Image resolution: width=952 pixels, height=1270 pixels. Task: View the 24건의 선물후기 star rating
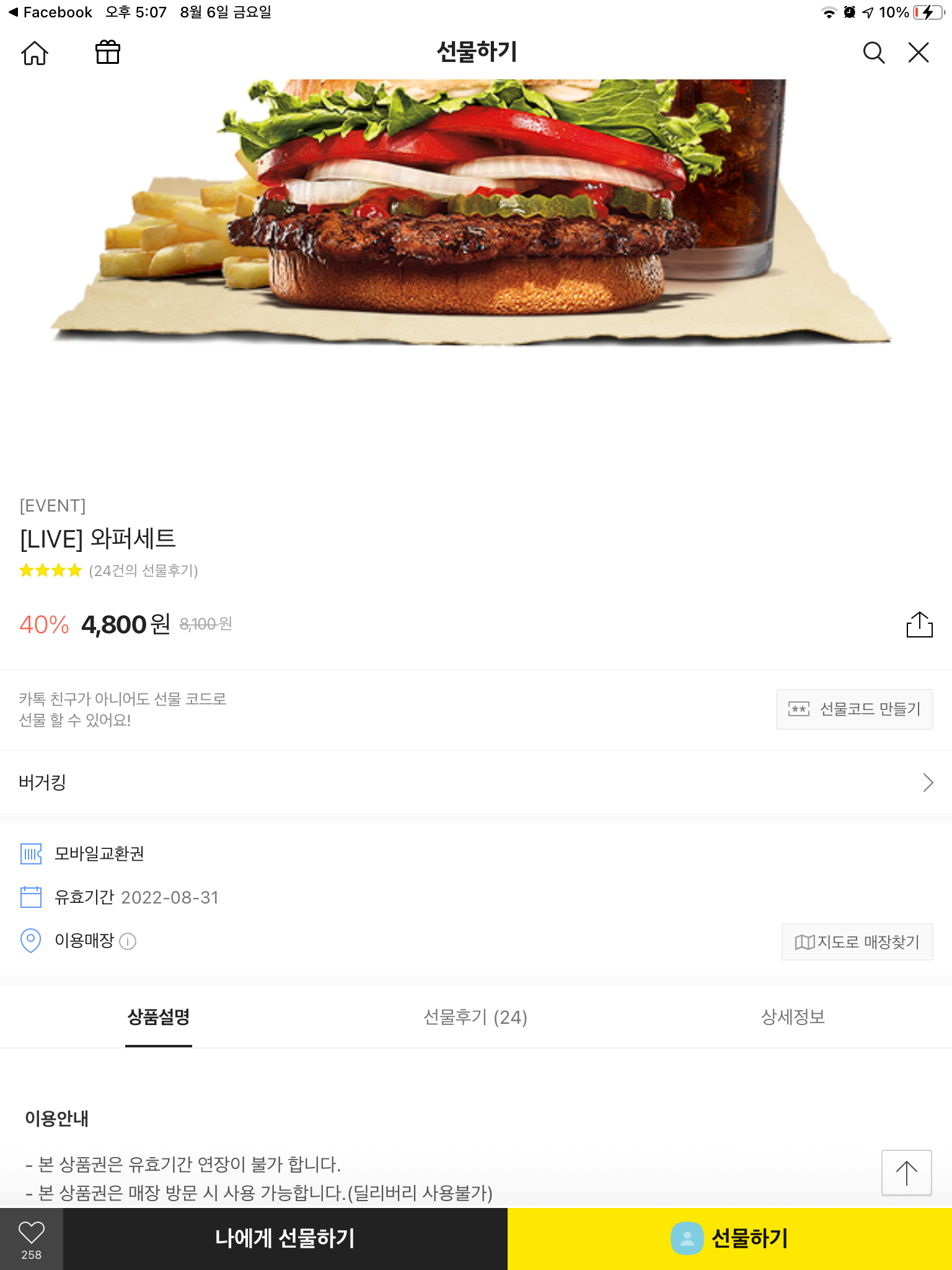click(108, 571)
